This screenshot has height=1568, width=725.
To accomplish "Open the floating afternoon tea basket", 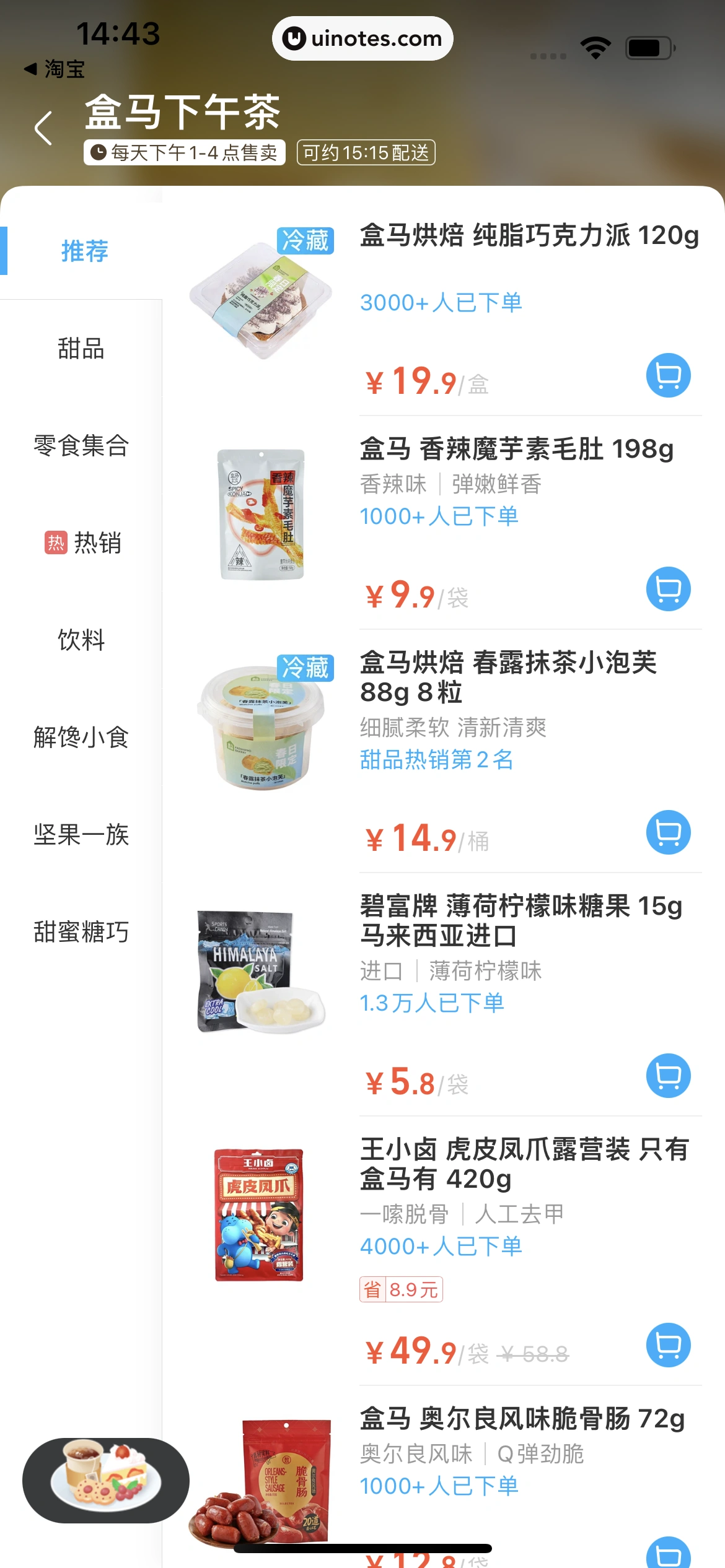I will pyautogui.click(x=106, y=1480).
